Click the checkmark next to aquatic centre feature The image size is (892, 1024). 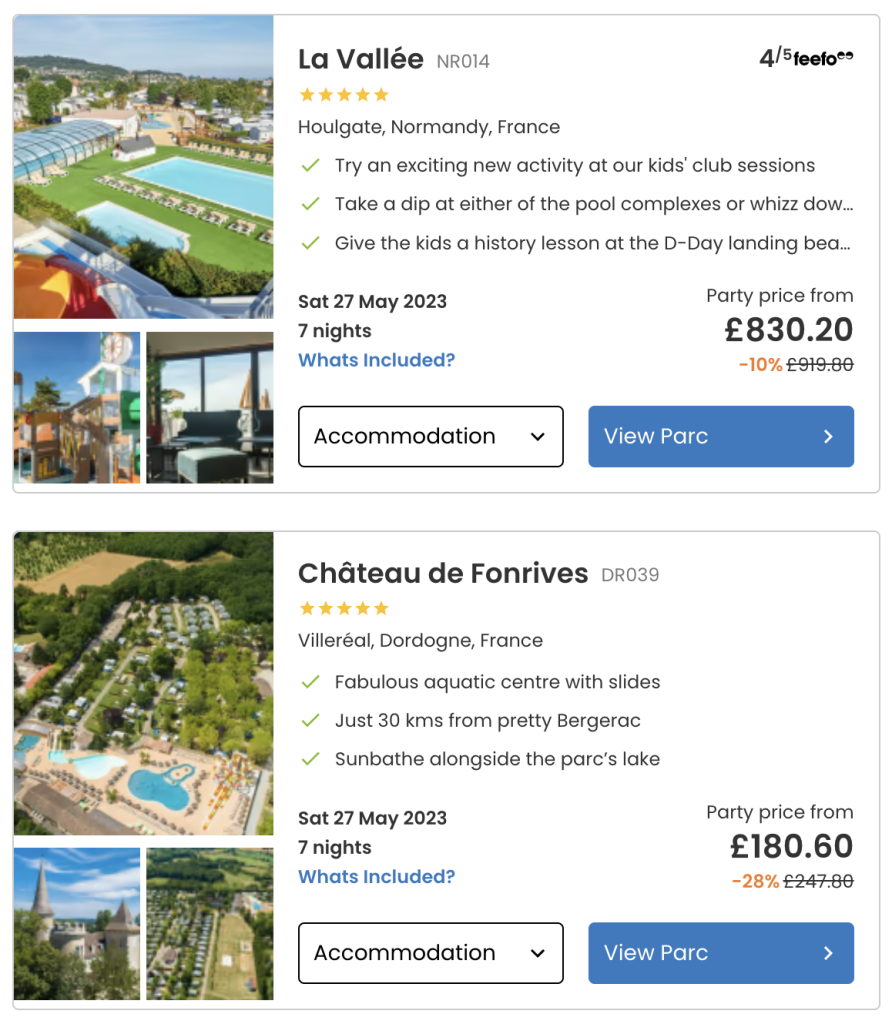pyautogui.click(x=310, y=681)
